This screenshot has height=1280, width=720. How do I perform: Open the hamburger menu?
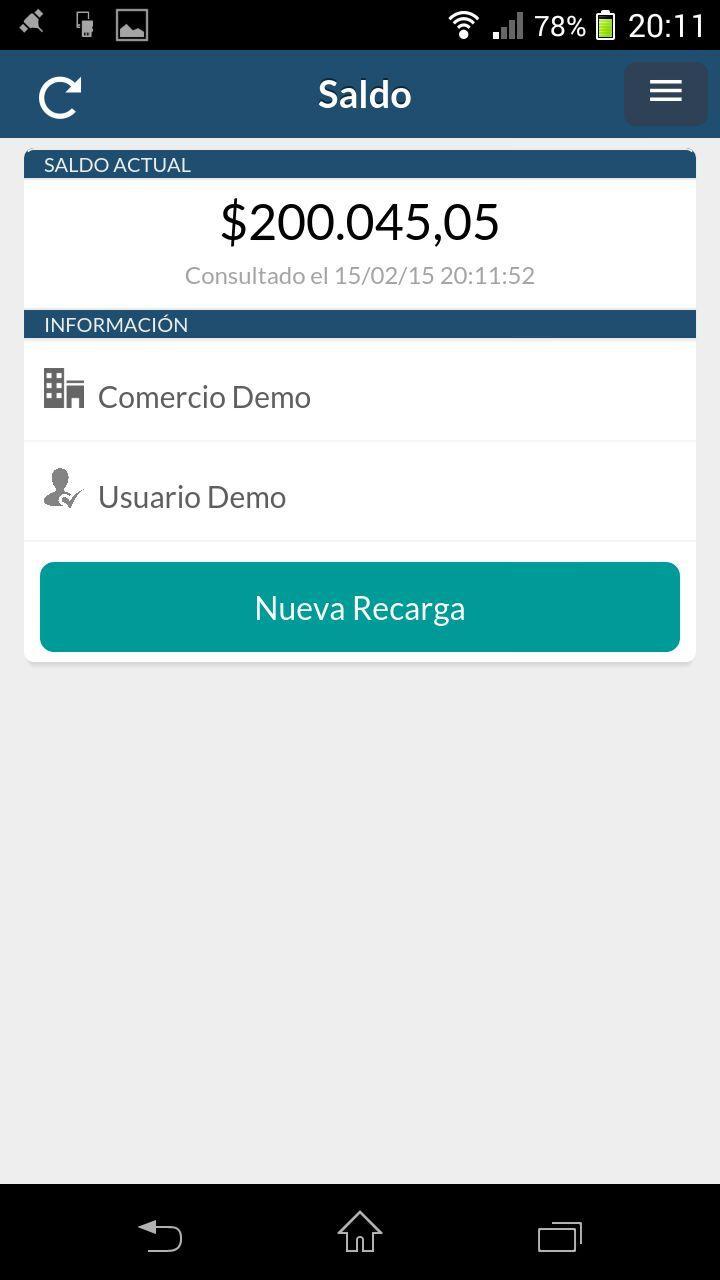[664, 93]
